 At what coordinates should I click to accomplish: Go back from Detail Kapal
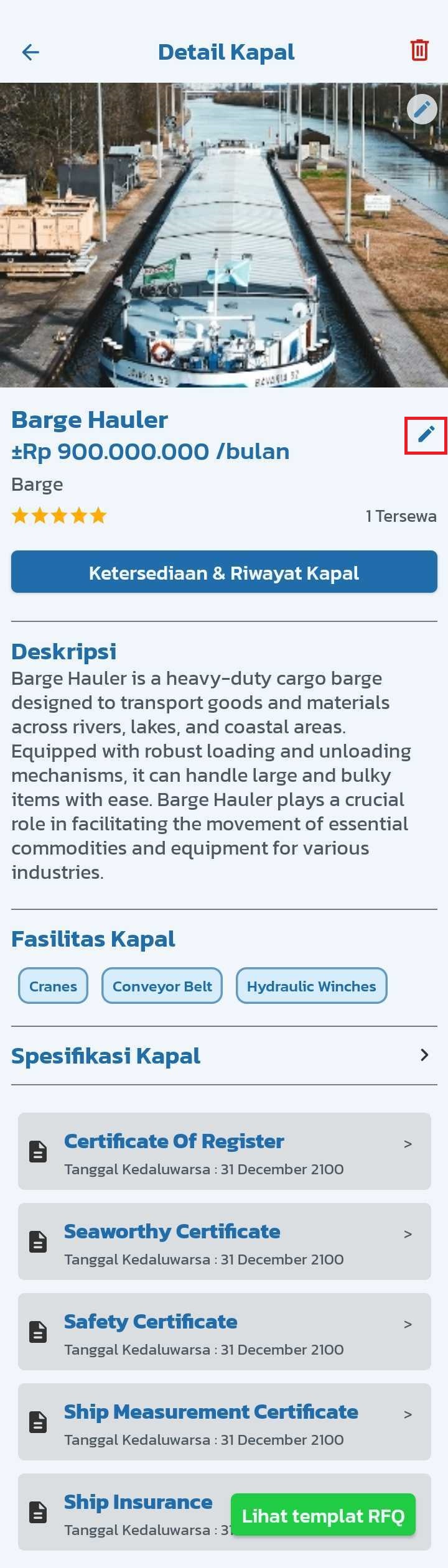coord(30,52)
